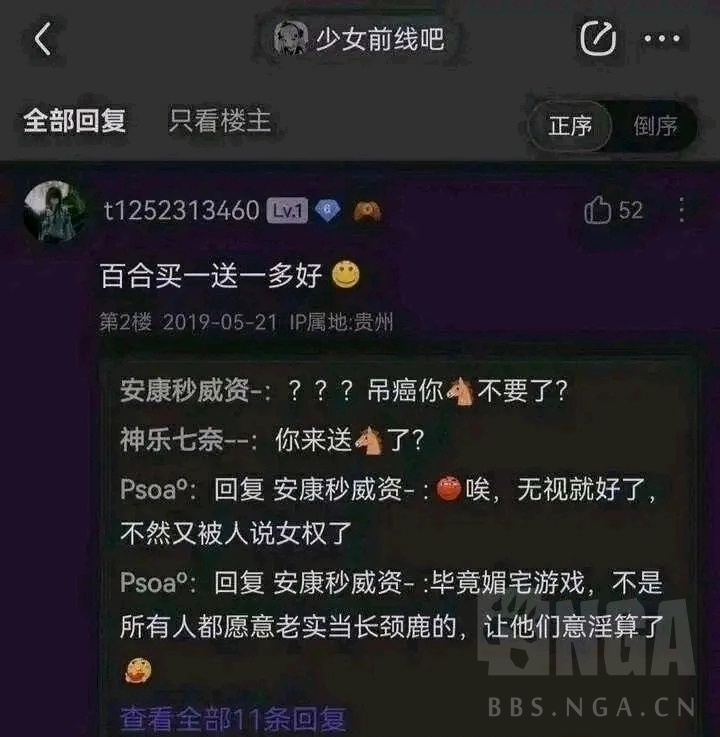Open the more options on t1252313460's reply
720x737 pixels.
tap(682, 210)
